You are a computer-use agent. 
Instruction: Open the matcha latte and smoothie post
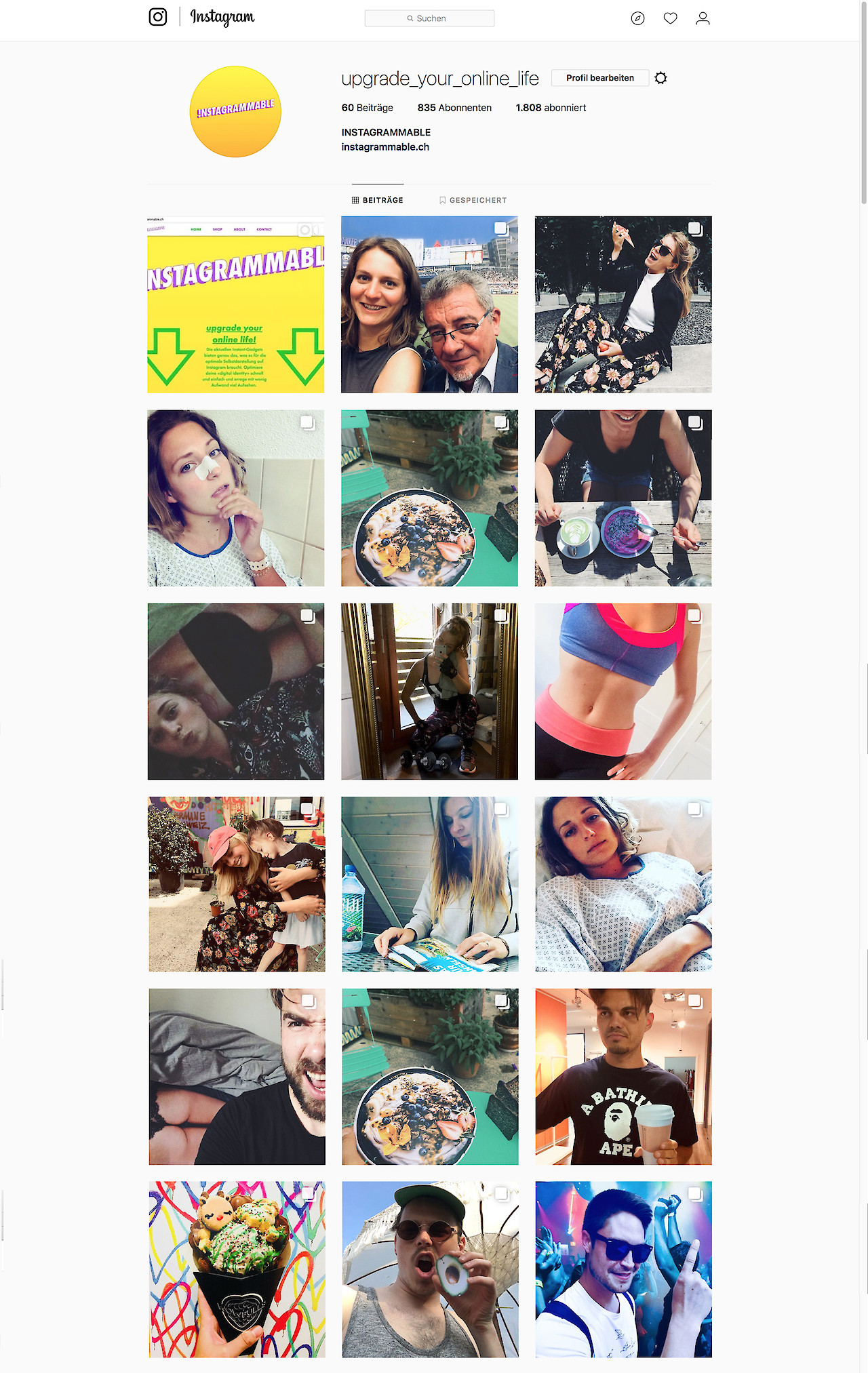tap(623, 498)
